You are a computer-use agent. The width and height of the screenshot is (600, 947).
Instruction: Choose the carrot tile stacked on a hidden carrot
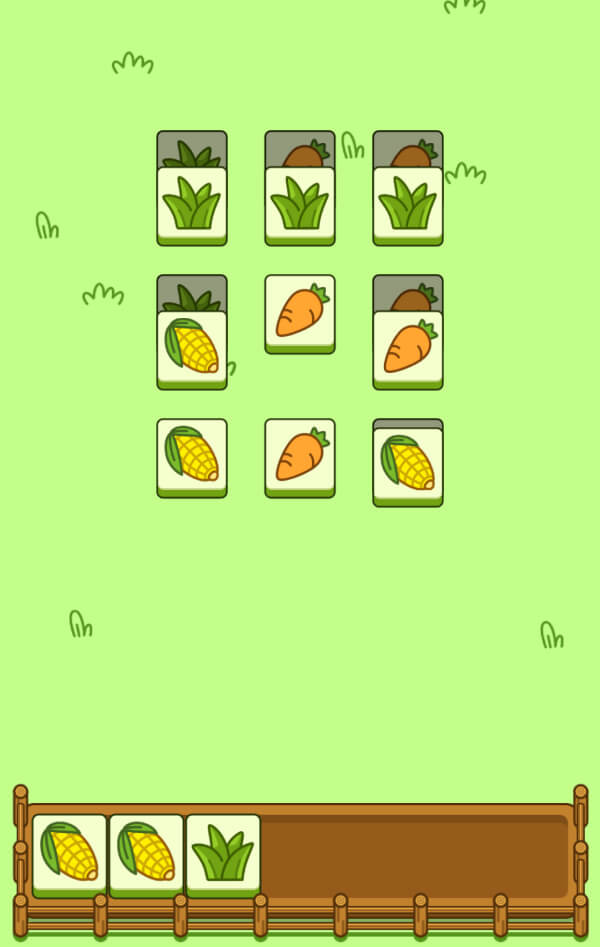coord(408,349)
